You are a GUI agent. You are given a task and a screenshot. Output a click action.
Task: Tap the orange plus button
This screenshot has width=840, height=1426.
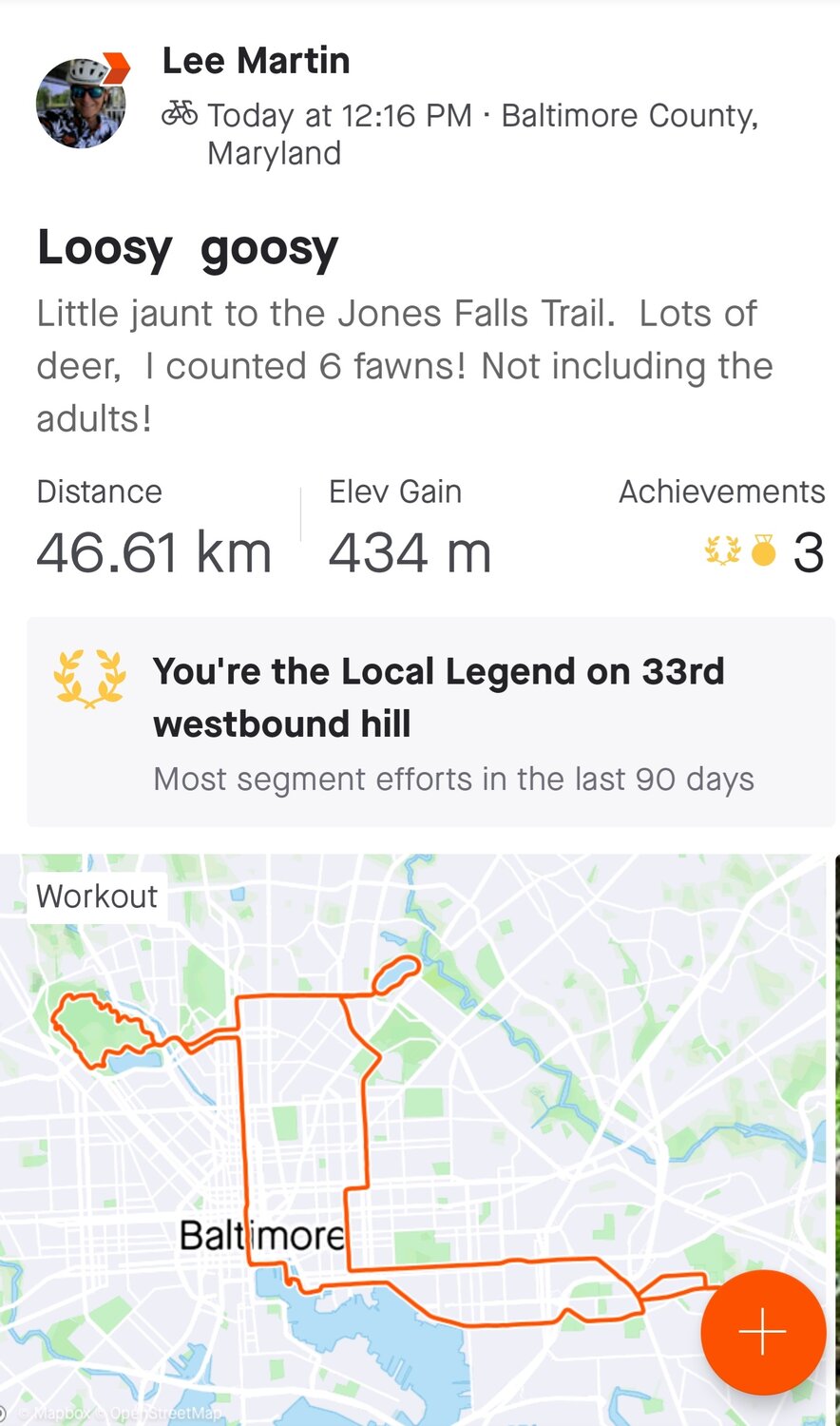pyautogui.click(x=763, y=1332)
